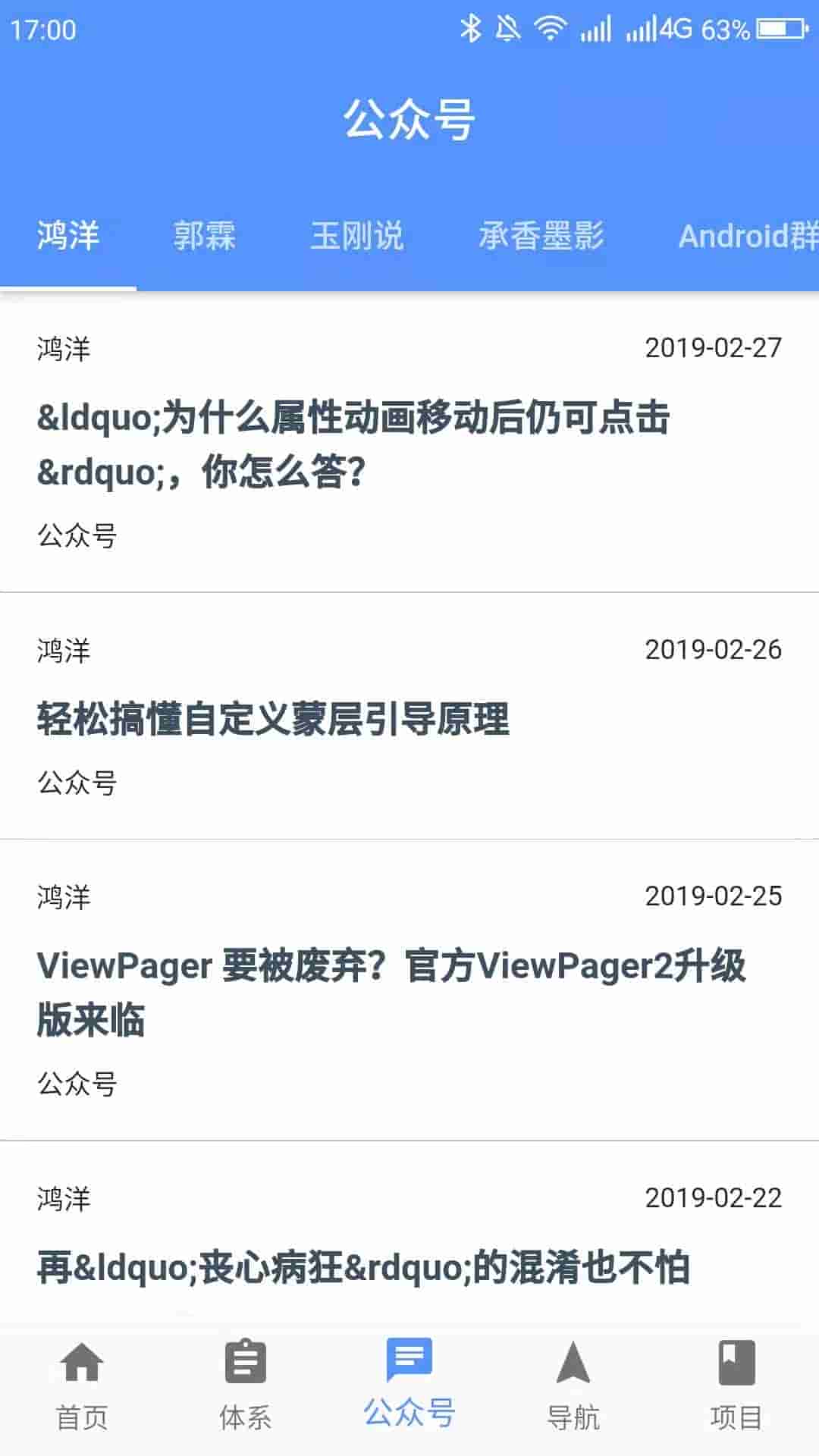Screen dimensions: 819x1456
Task: Switch to the 体系 bottom tab
Action: point(245,1385)
